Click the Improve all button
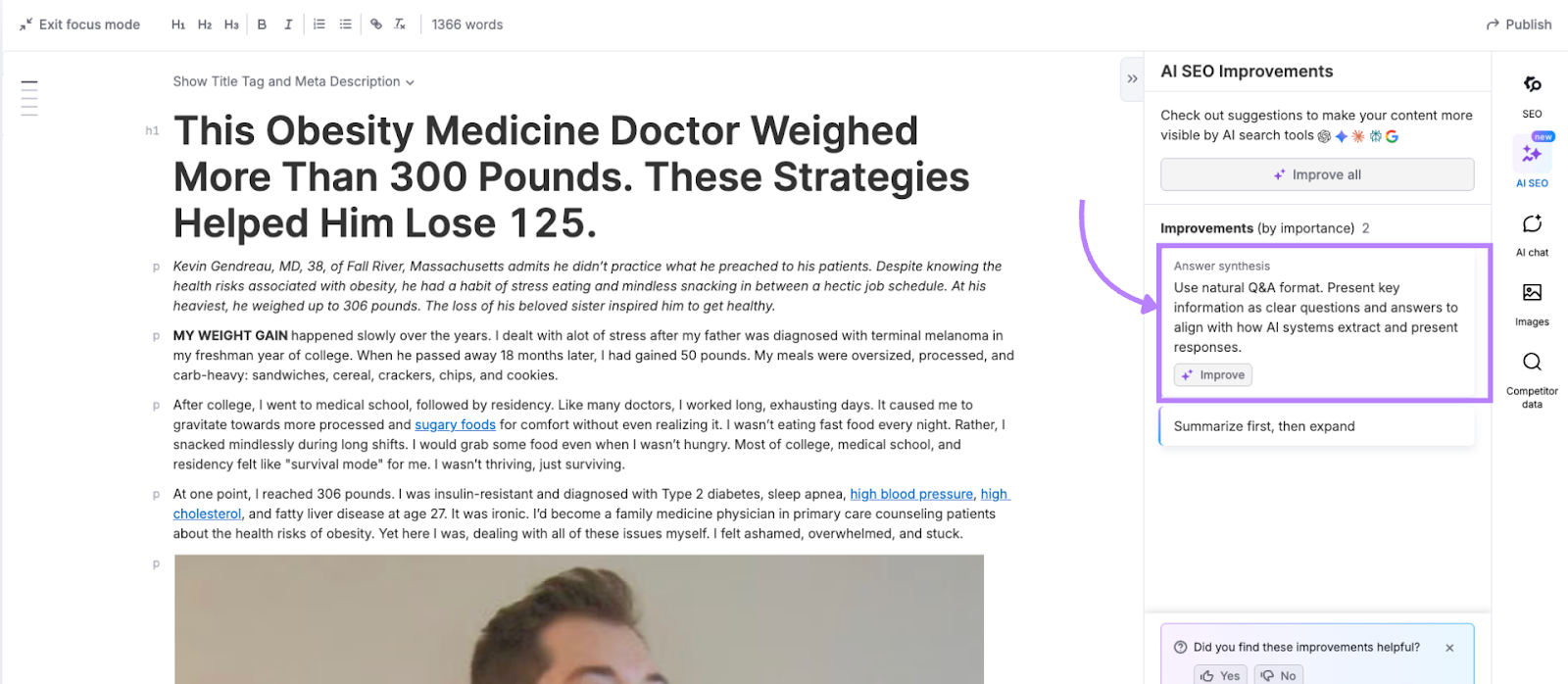 [x=1316, y=174]
